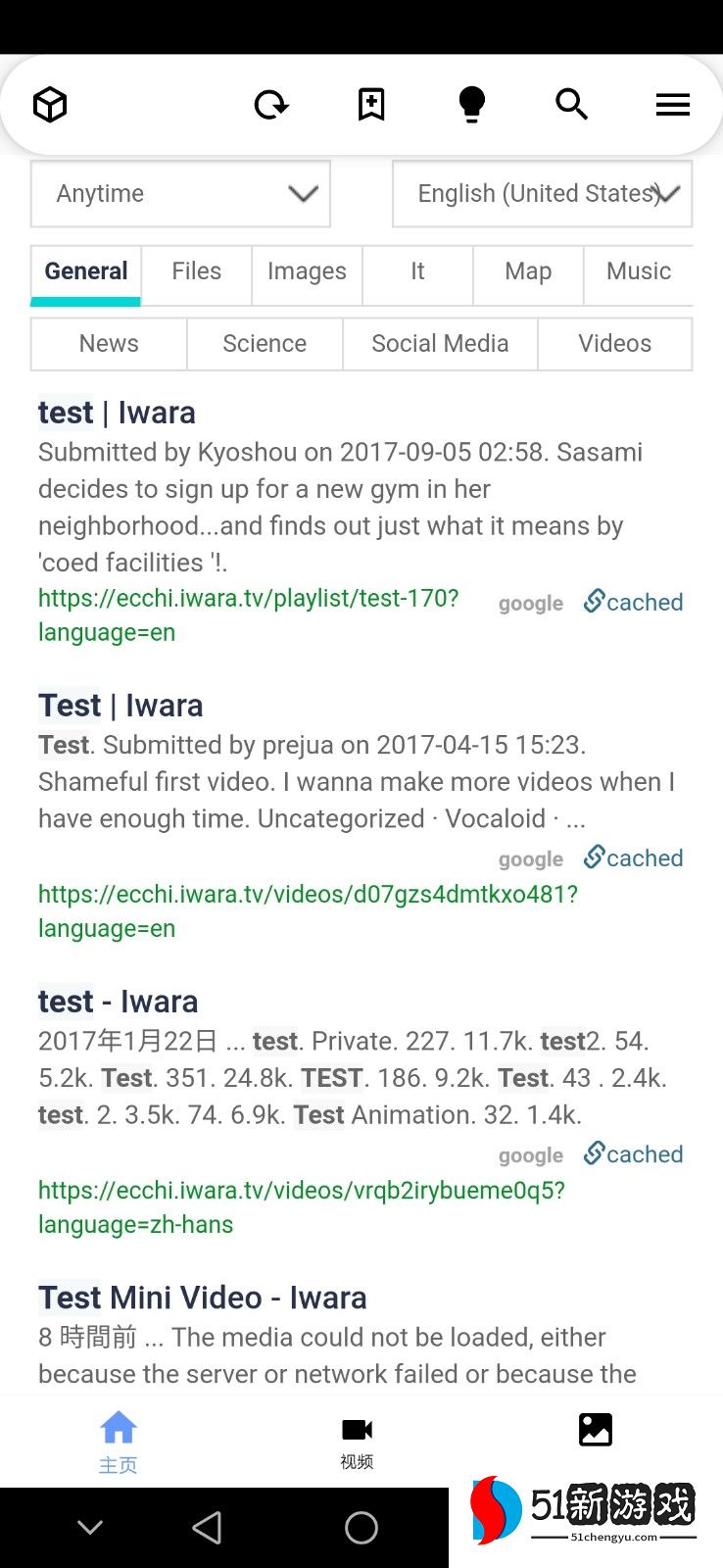This screenshot has width=723, height=1568.
Task: Expand the English (United States) language dropdown
Action: [542, 194]
